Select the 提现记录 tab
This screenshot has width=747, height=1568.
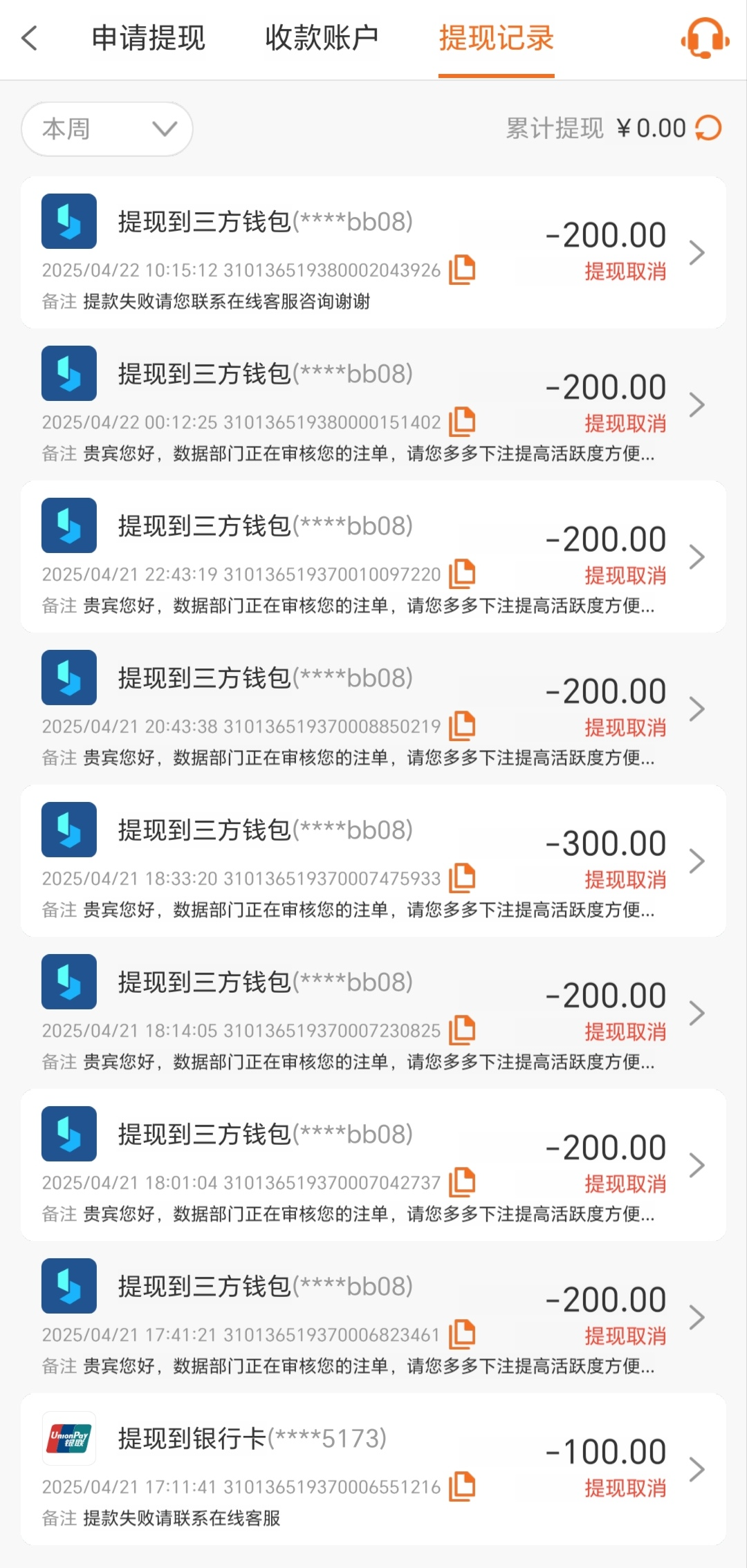(x=495, y=39)
